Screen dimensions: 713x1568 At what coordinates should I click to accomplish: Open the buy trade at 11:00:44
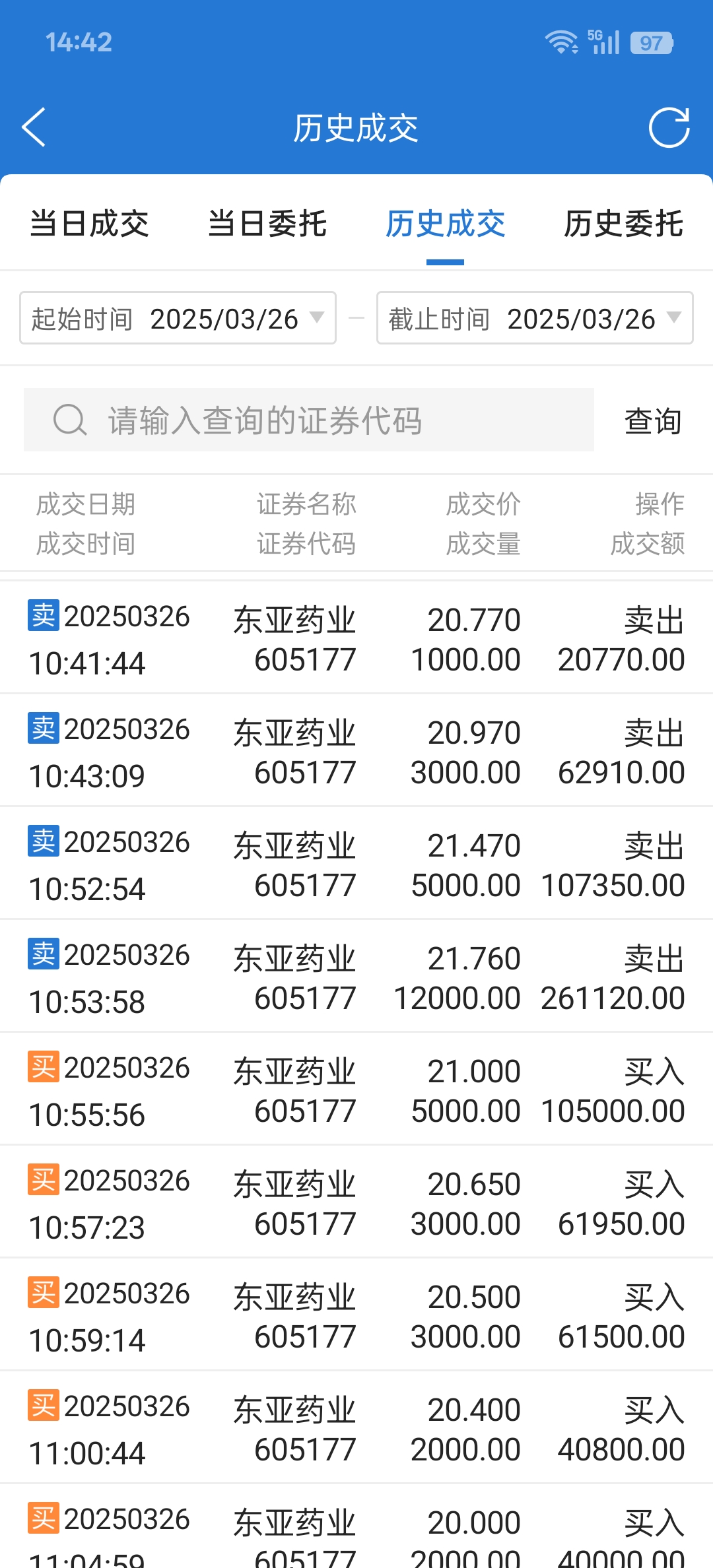pyautogui.click(x=356, y=1427)
